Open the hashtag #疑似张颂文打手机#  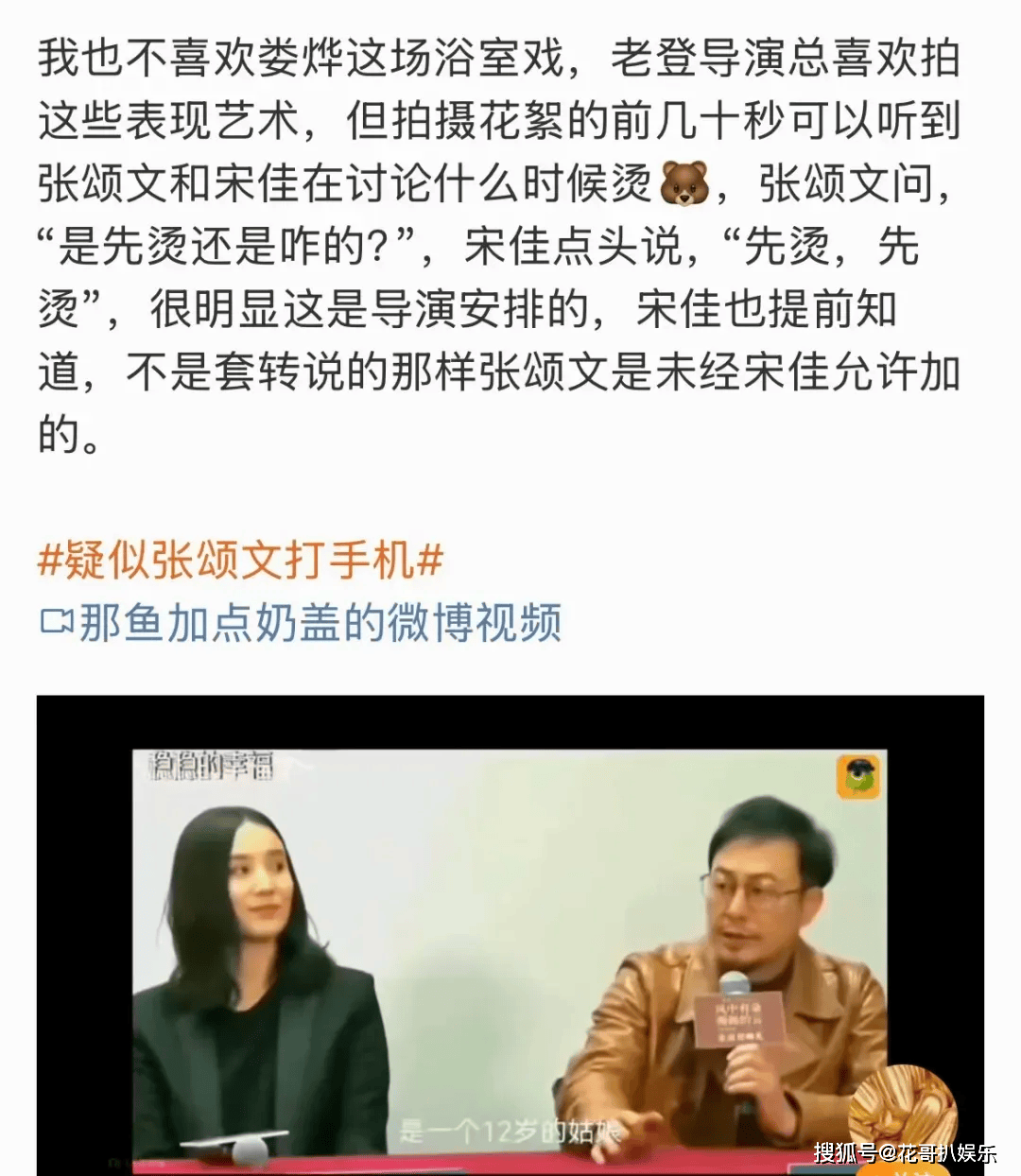(x=240, y=560)
